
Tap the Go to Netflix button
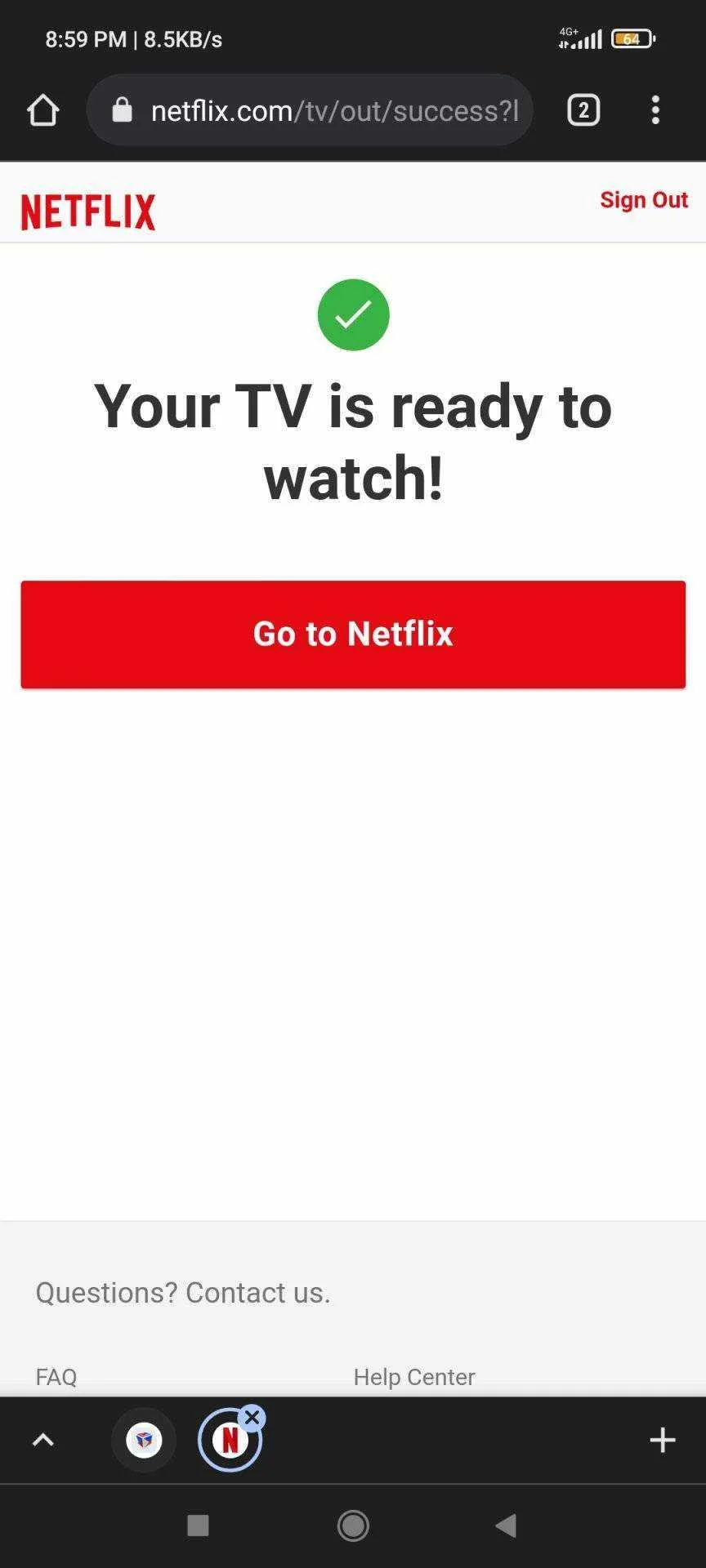pos(353,635)
